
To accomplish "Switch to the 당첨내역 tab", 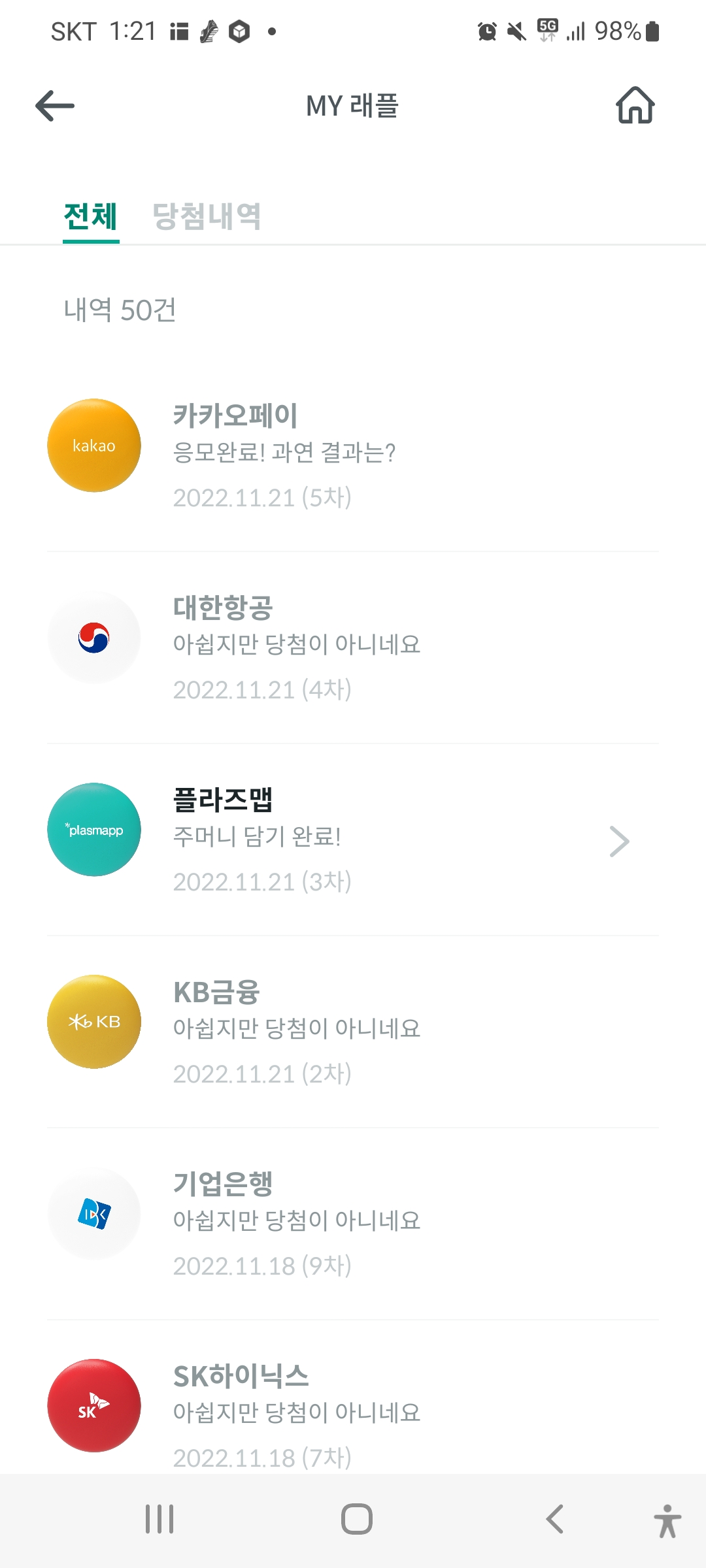I will (x=207, y=216).
